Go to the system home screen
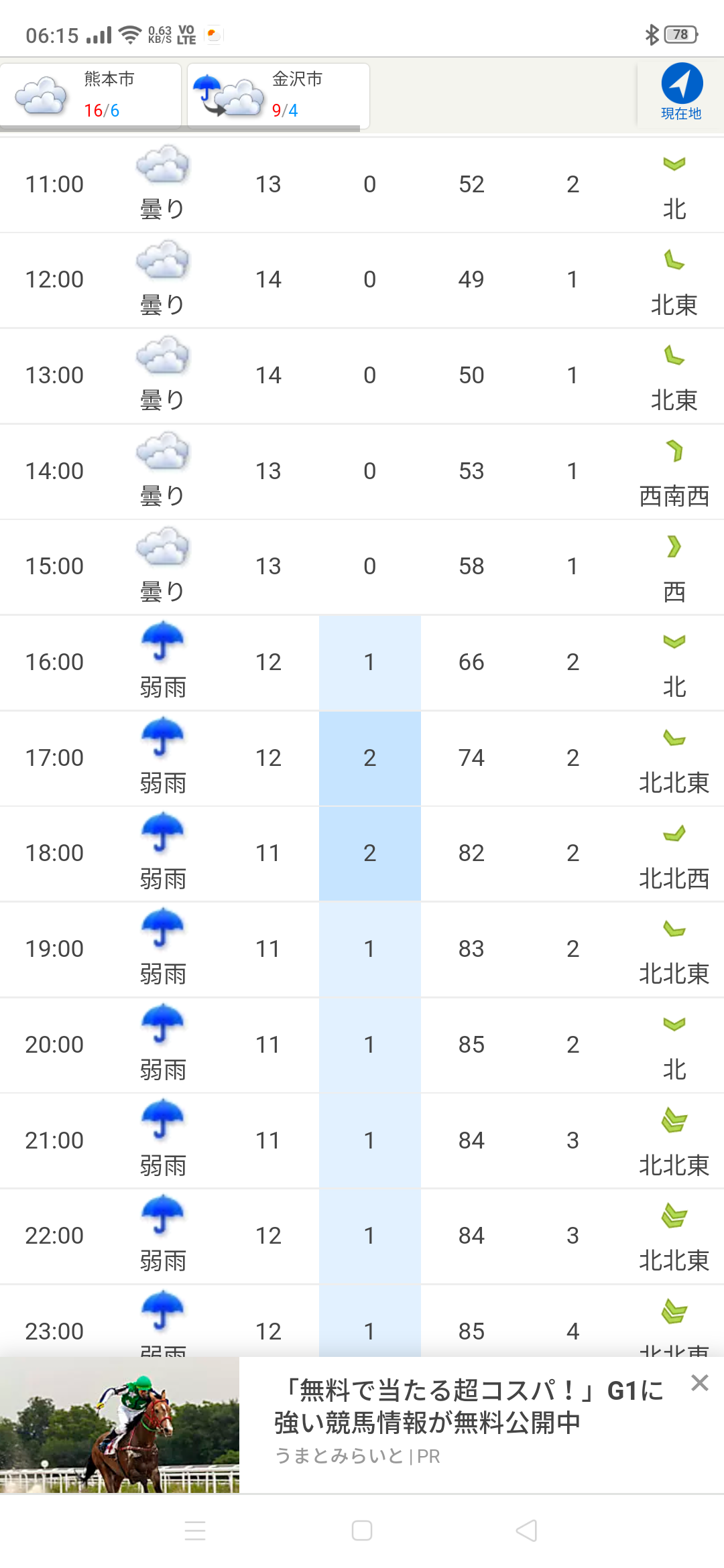 [362, 1530]
